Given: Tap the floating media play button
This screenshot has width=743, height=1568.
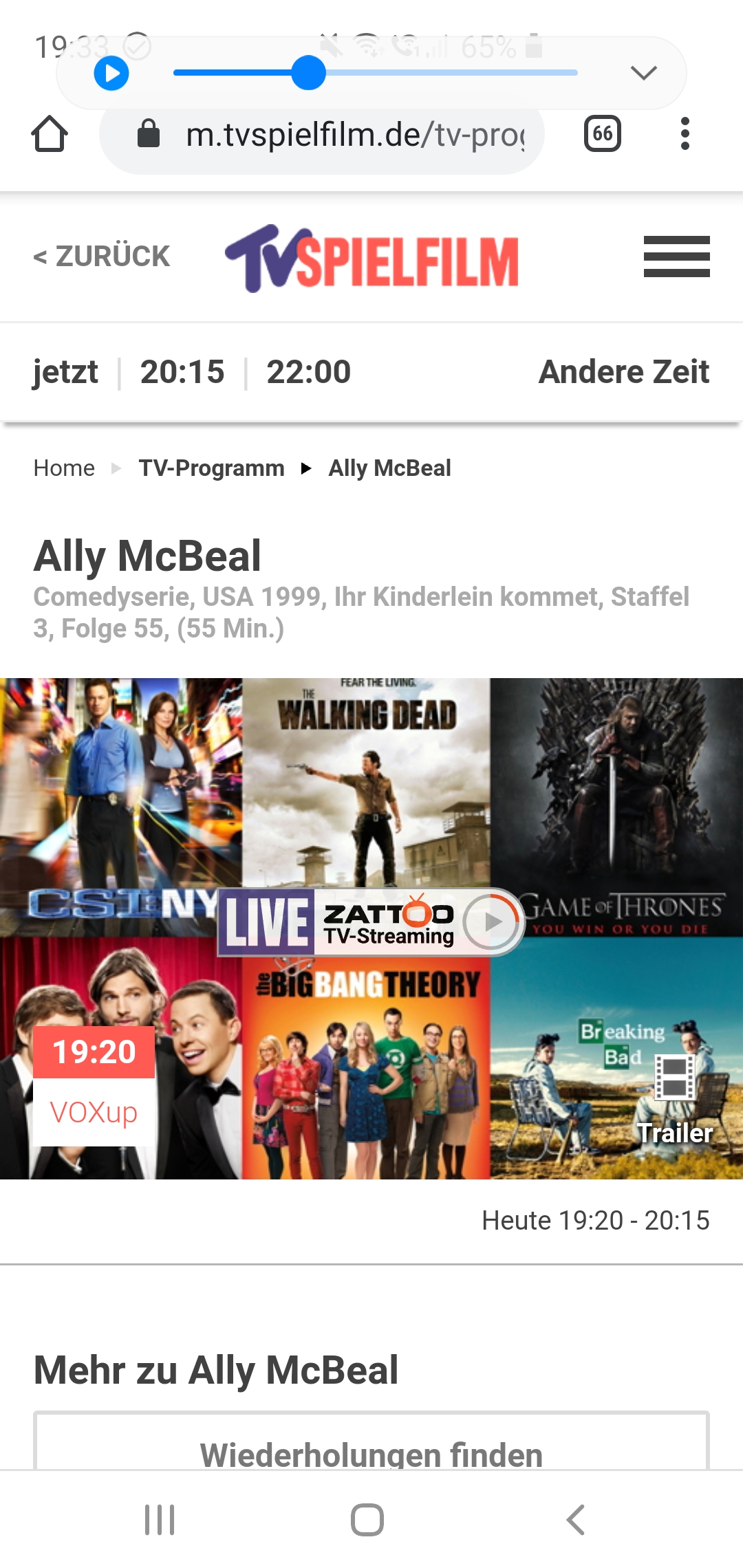Looking at the screenshot, I should (x=111, y=73).
